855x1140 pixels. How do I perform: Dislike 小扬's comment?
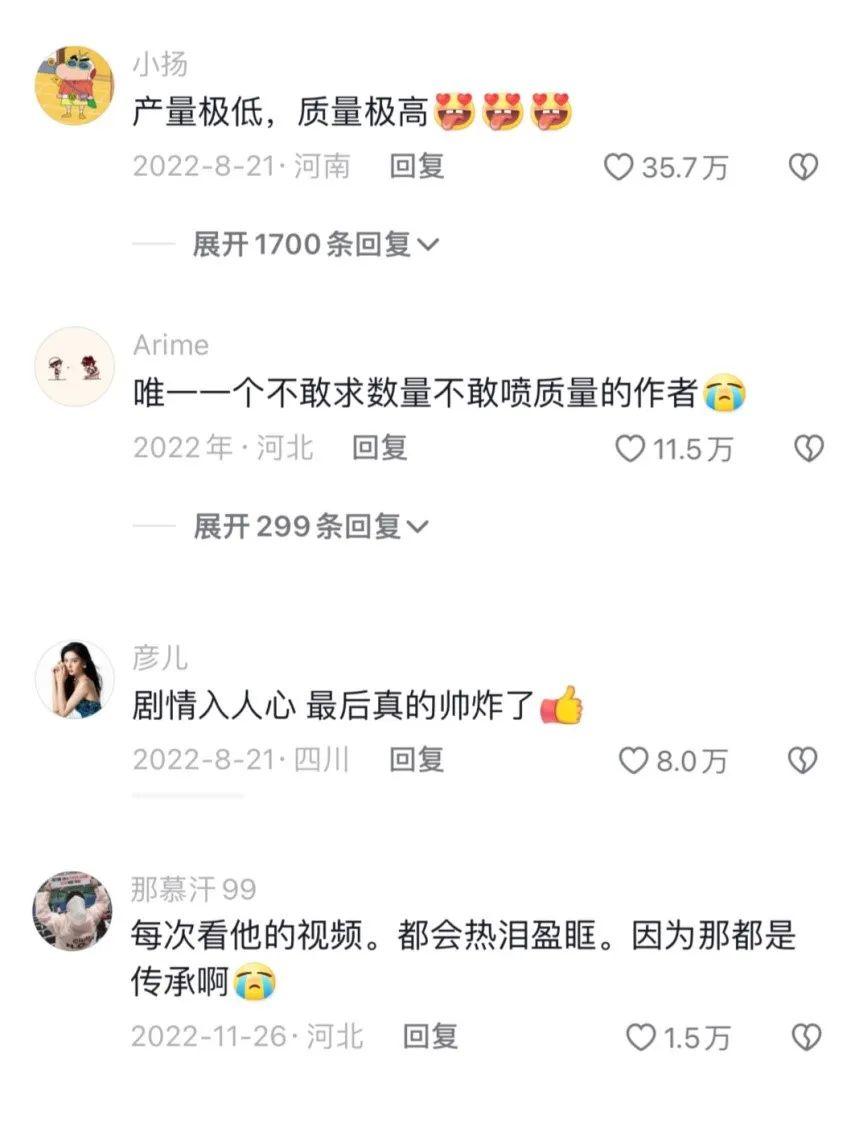(804, 167)
